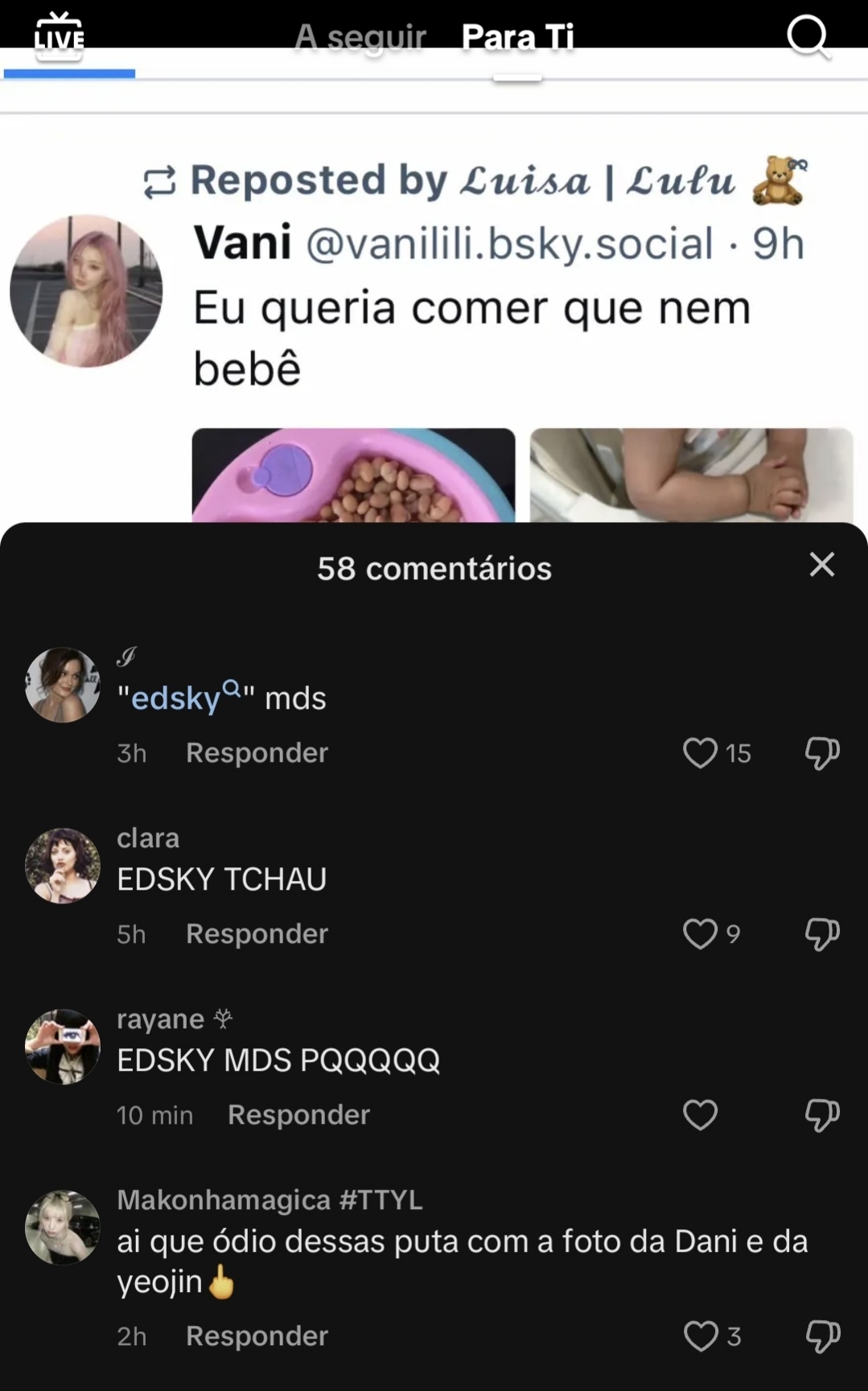The image size is (868, 1391).
Task: Like the "edsky" mds comment
Action: coord(700,753)
